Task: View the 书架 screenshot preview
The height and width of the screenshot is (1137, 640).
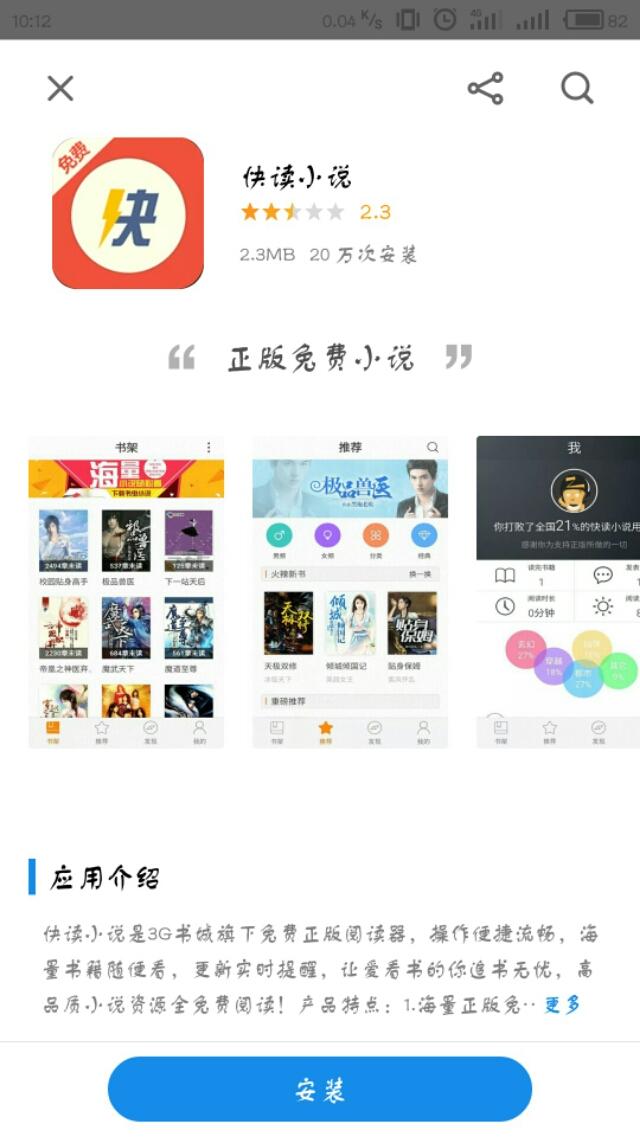Action: pos(126,592)
